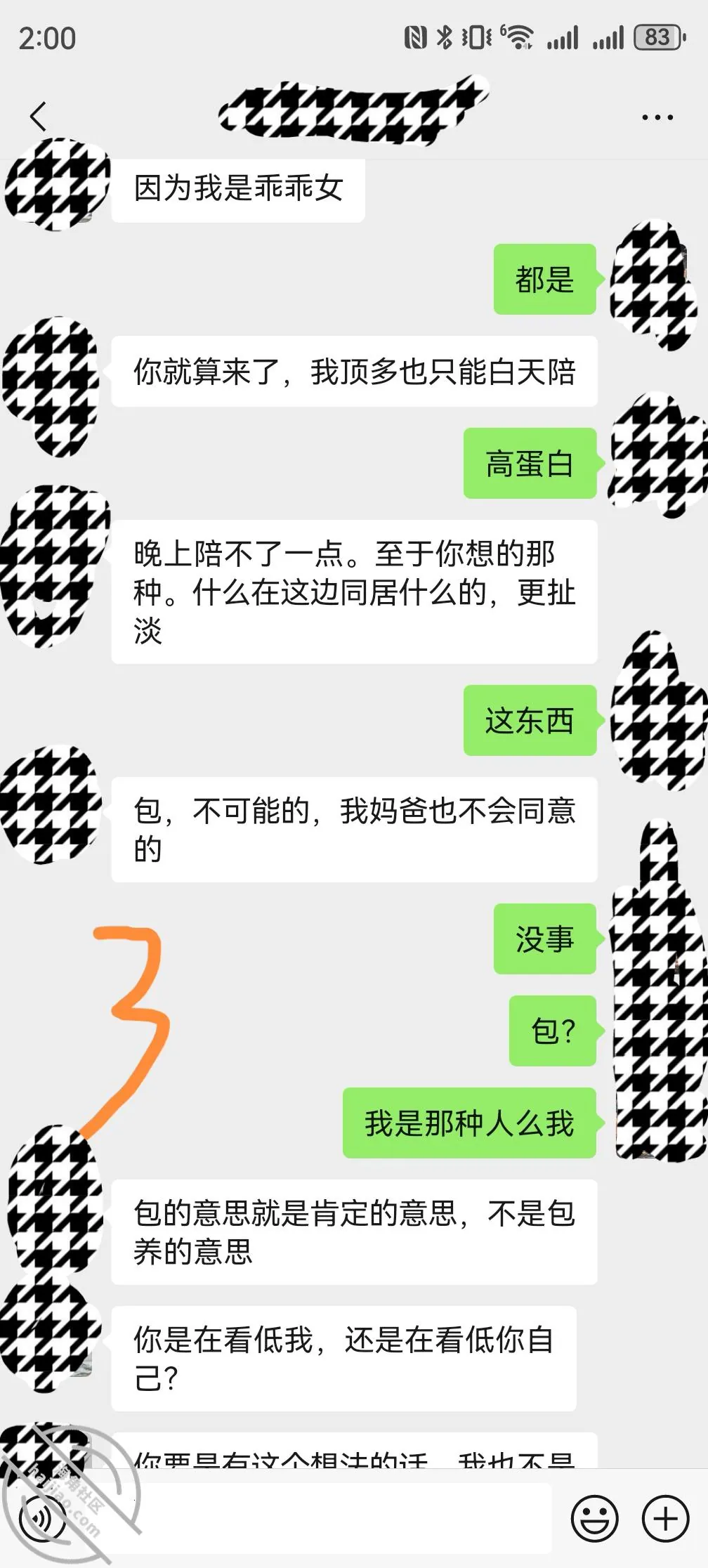Screen dimensions: 708x1568
Task: Tap the message text input field
Action: pos(317,1518)
